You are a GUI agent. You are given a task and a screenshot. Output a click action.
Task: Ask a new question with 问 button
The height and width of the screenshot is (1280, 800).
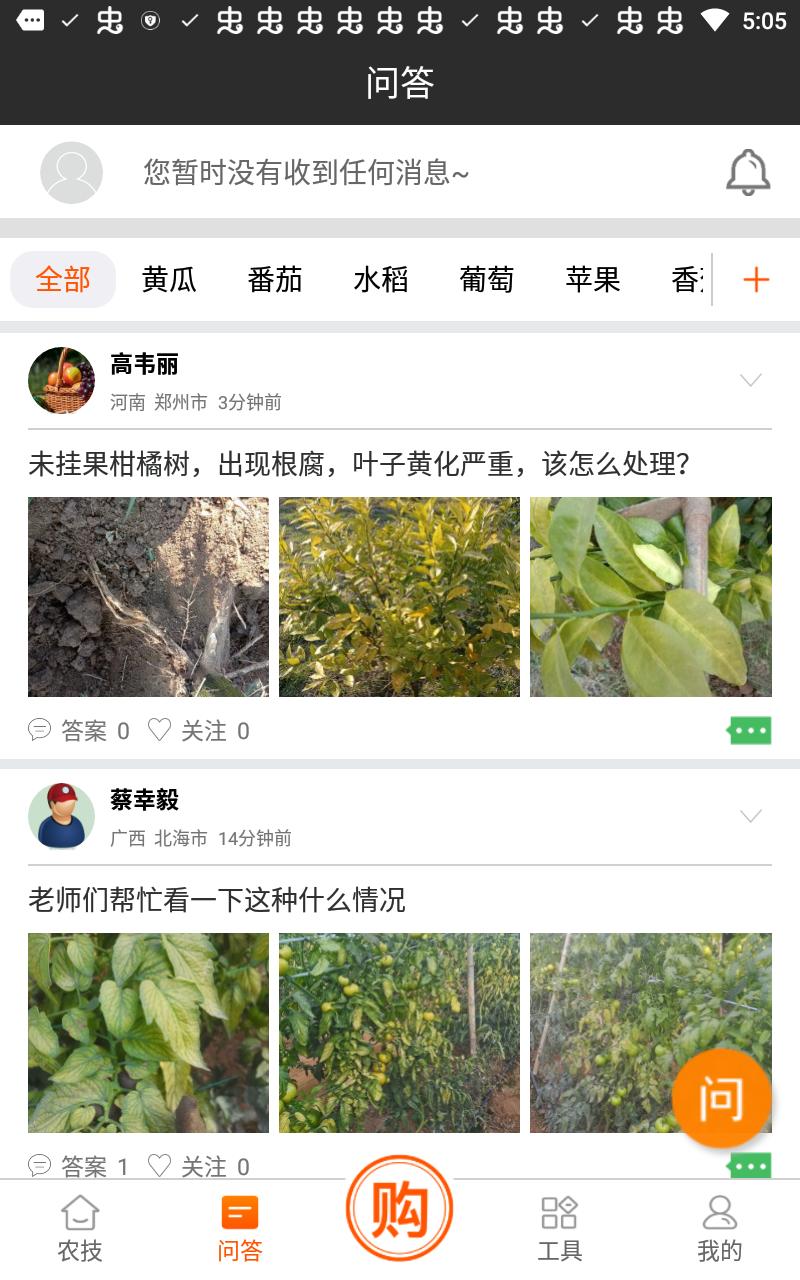(x=721, y=1099)
